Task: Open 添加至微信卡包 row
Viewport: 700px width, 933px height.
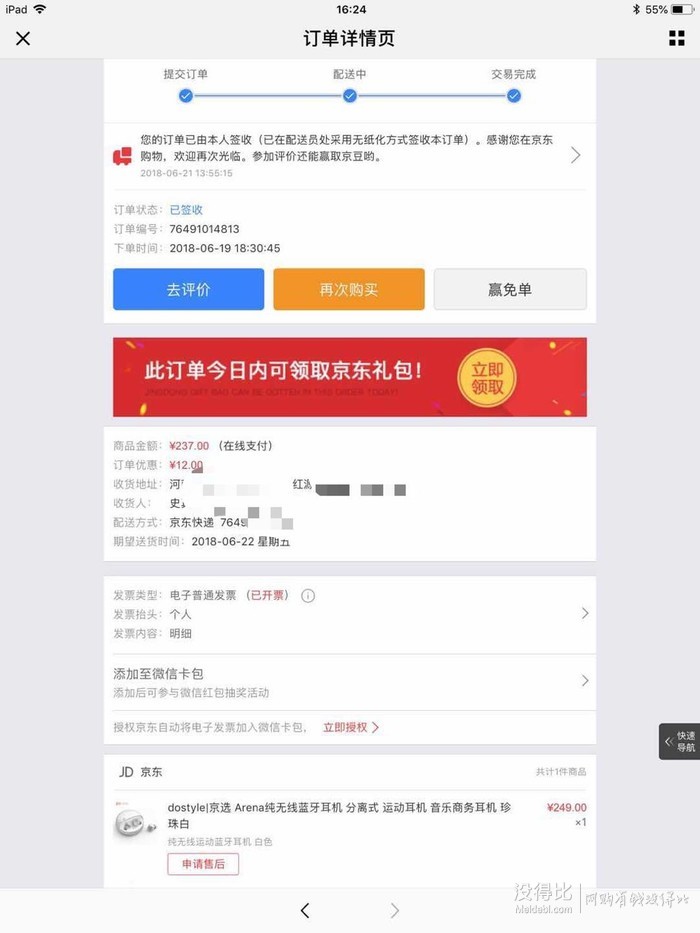Action: tap(349, 682)
